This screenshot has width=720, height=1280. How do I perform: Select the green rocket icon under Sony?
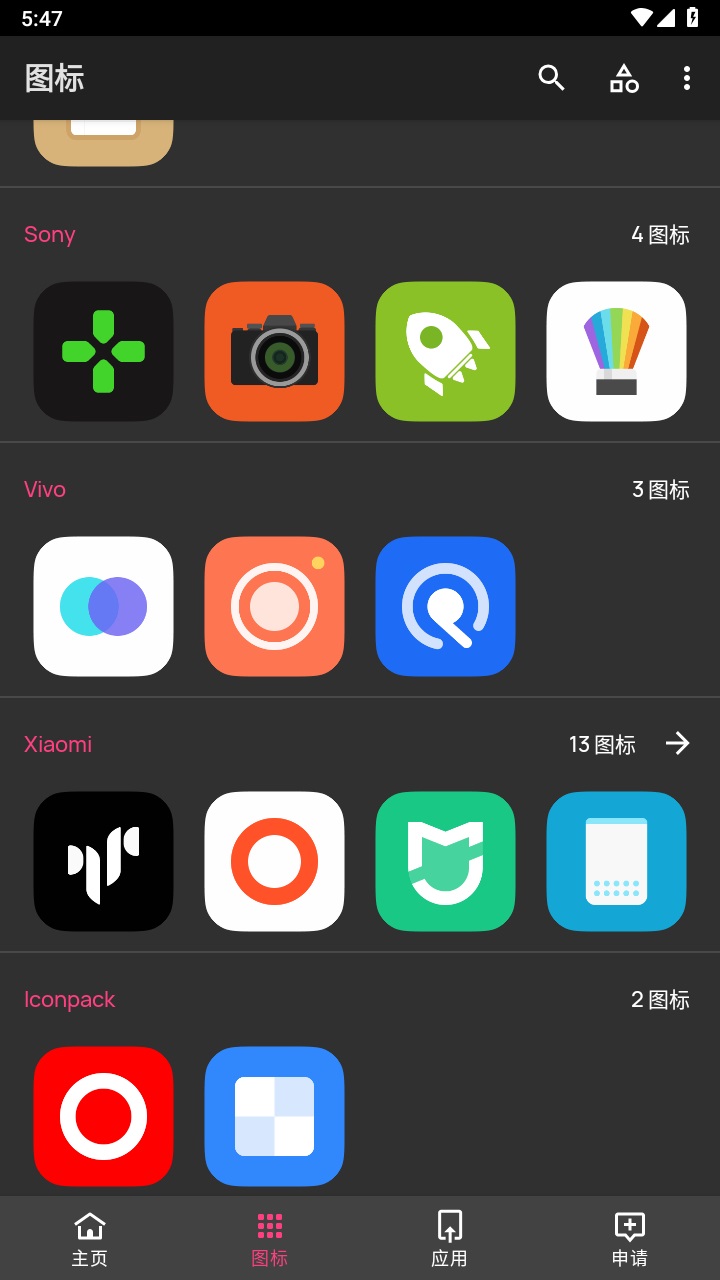445,351
